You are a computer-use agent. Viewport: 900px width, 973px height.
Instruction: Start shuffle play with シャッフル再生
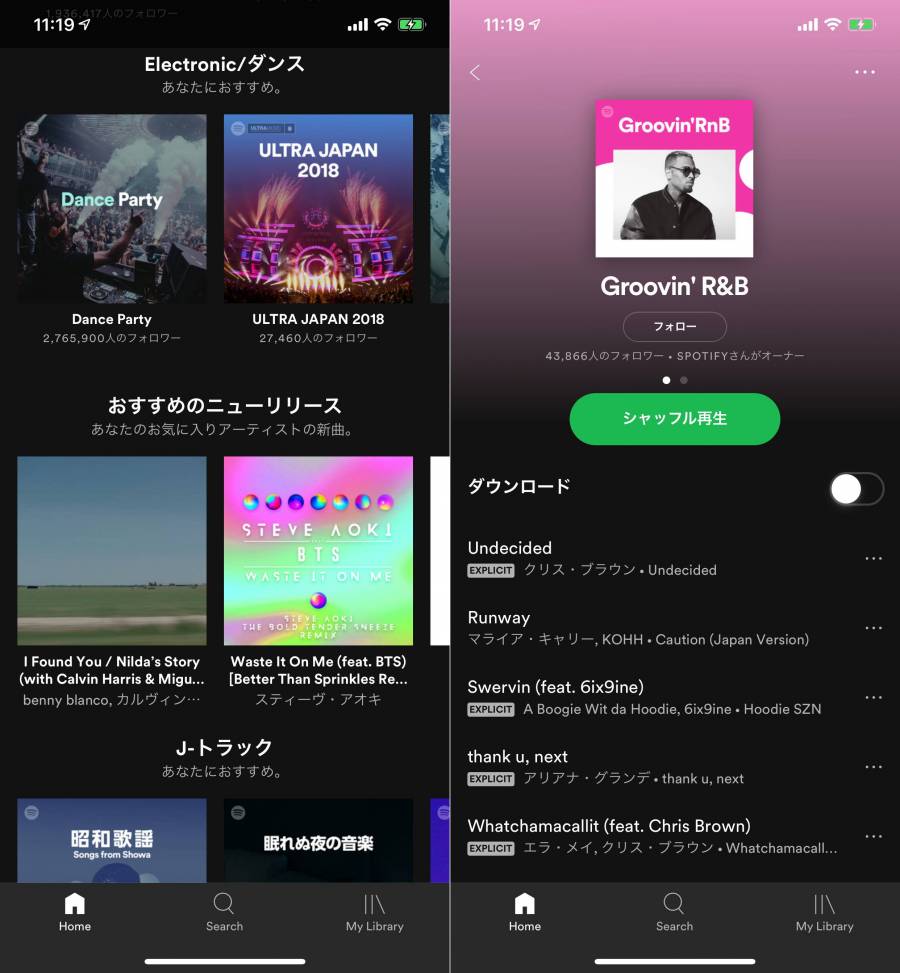click(x=674, y=418)
